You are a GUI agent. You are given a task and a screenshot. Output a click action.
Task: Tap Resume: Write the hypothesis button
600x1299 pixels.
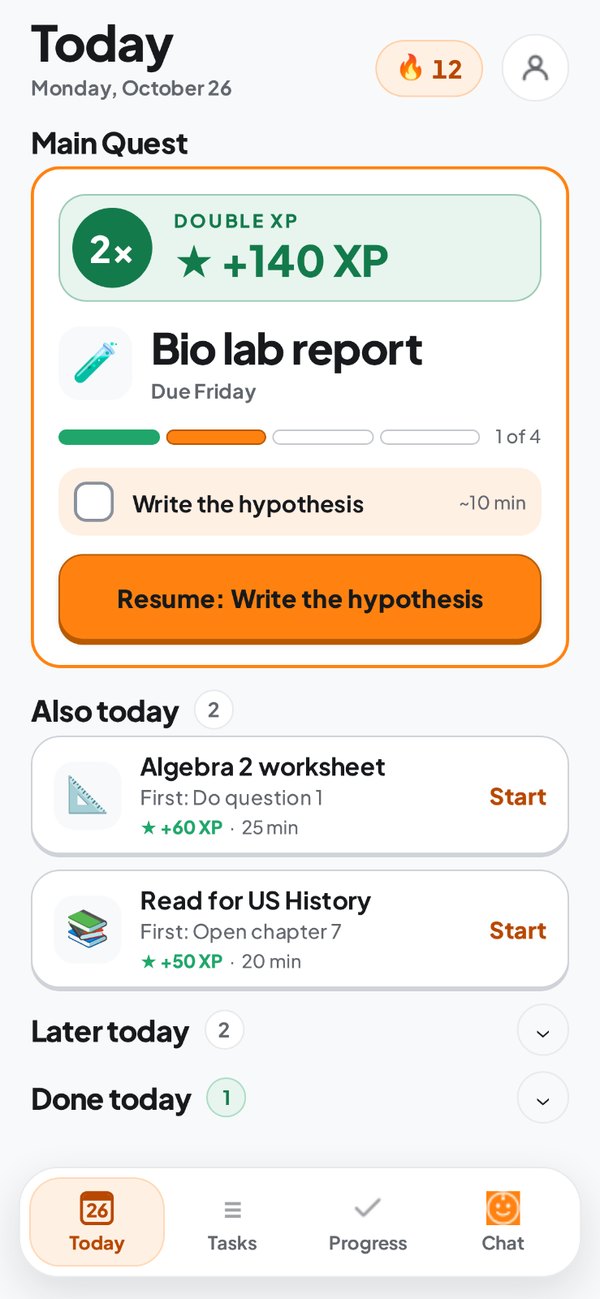click(300, 599)
